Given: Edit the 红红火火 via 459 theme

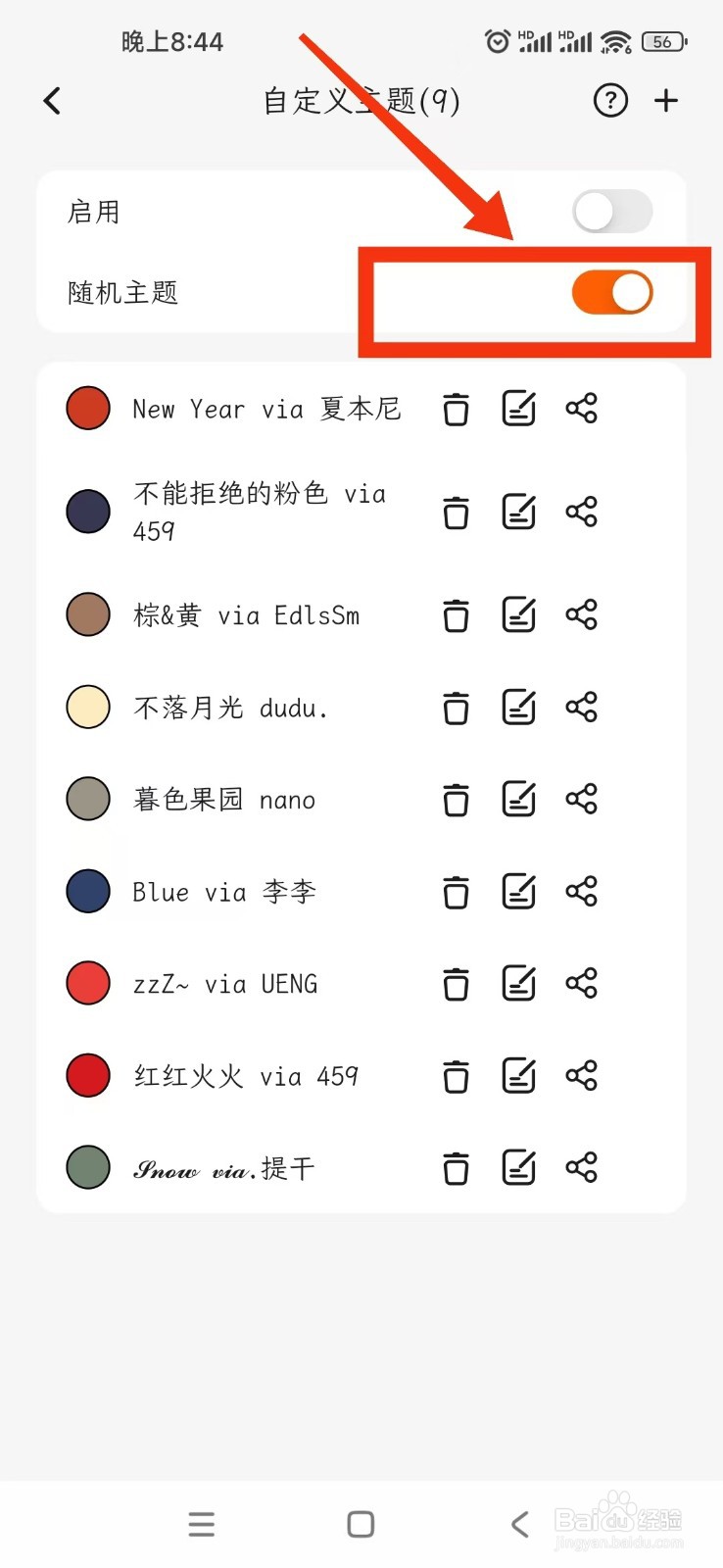Looking at the screenshot, I should click(518, 1076).
